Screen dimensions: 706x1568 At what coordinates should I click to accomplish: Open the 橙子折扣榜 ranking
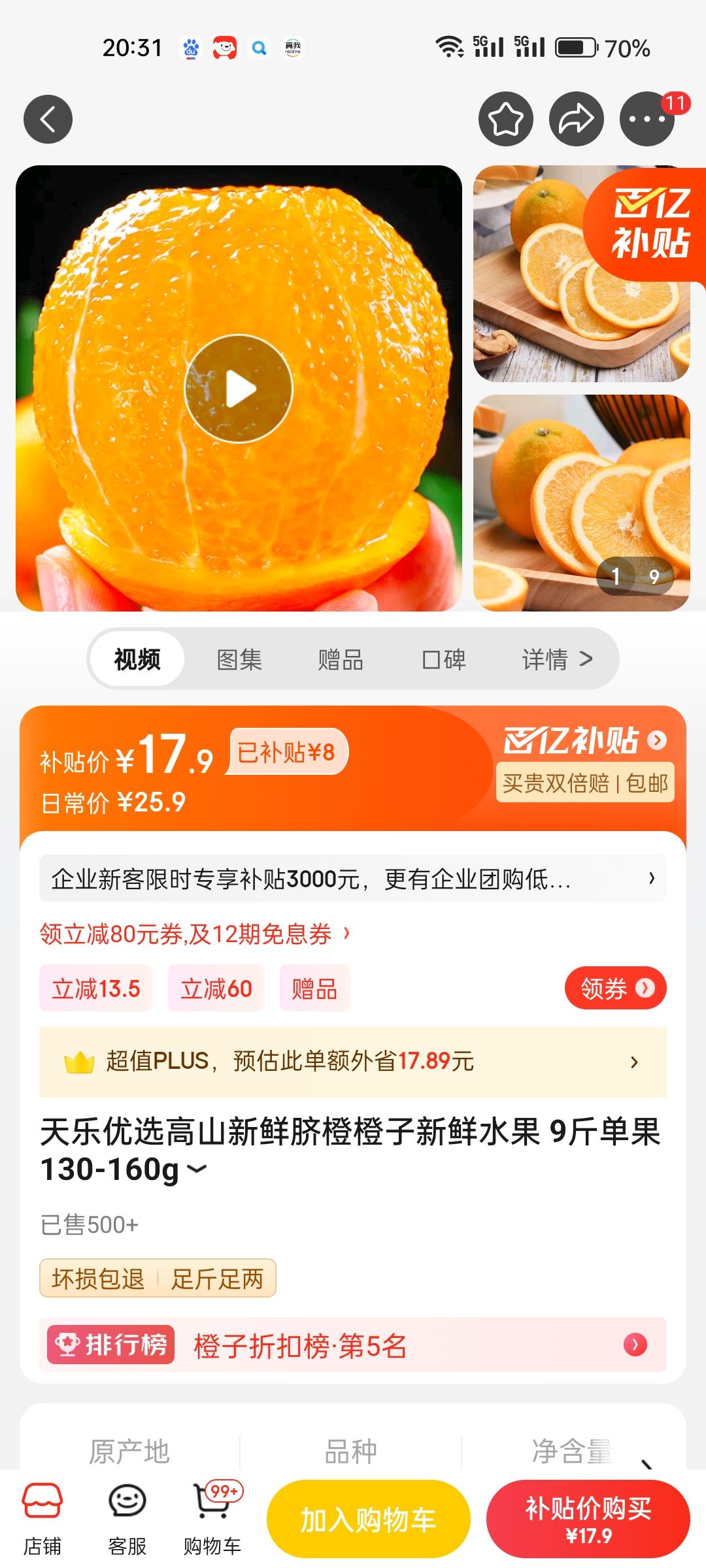353,1345
